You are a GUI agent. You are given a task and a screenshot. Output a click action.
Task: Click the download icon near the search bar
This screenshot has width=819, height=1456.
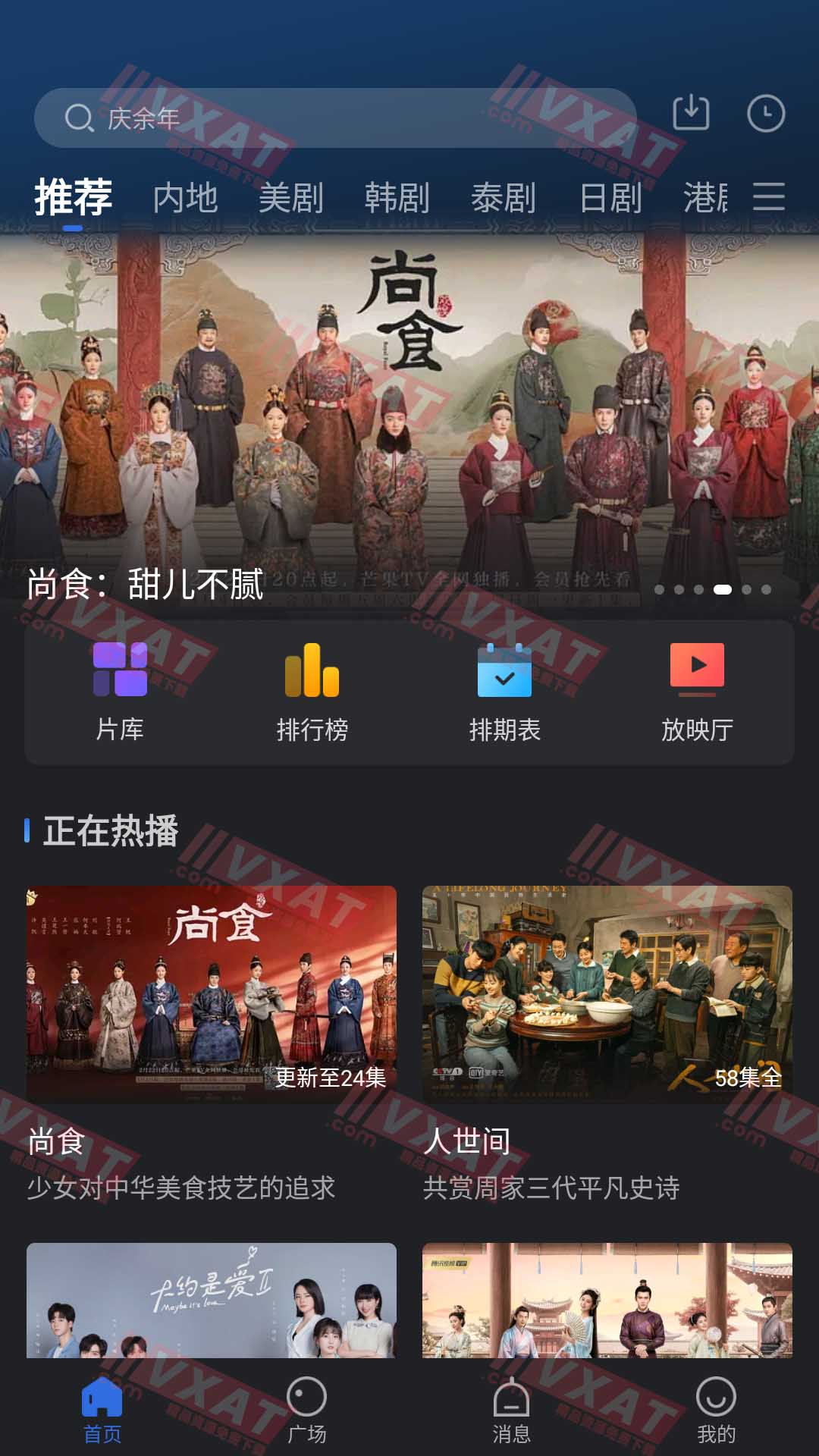point(691,112)
